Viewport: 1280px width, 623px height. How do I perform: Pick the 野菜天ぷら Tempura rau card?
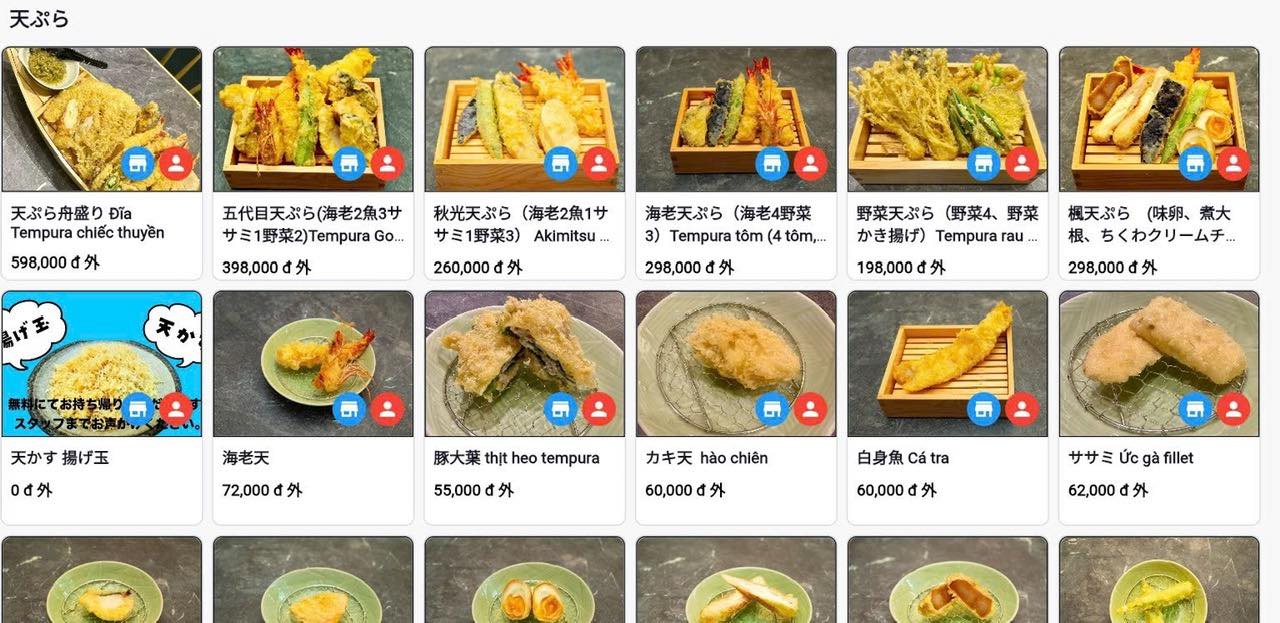pos(947,225)
